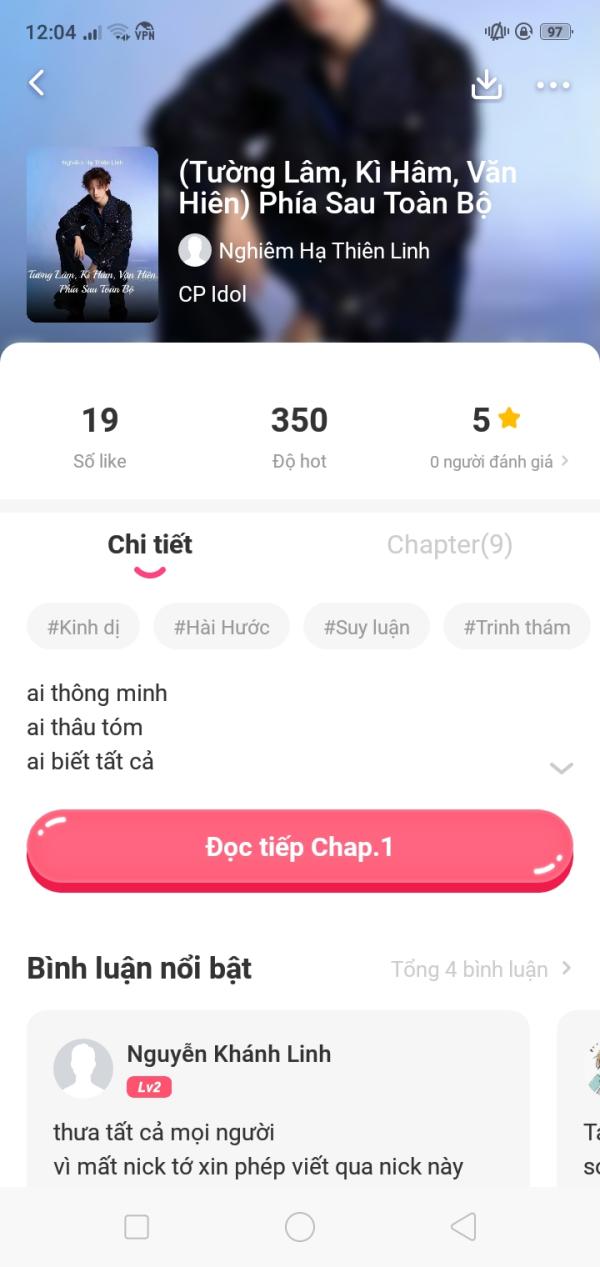Switch to the Chapter(9) tab
The width and height of the screenshot is (600, 1267).
[x=449, y=545]
